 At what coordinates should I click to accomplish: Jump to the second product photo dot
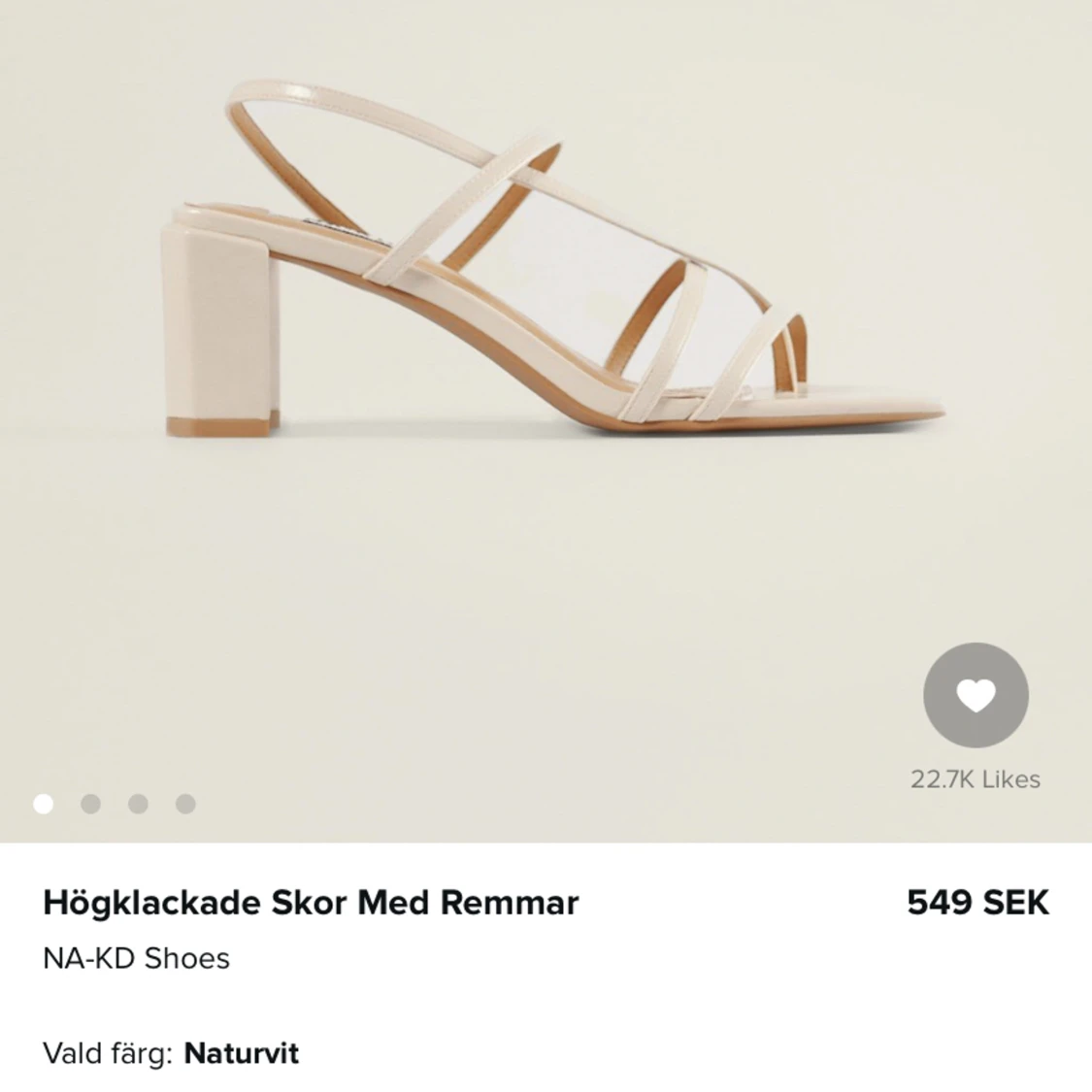91,804
